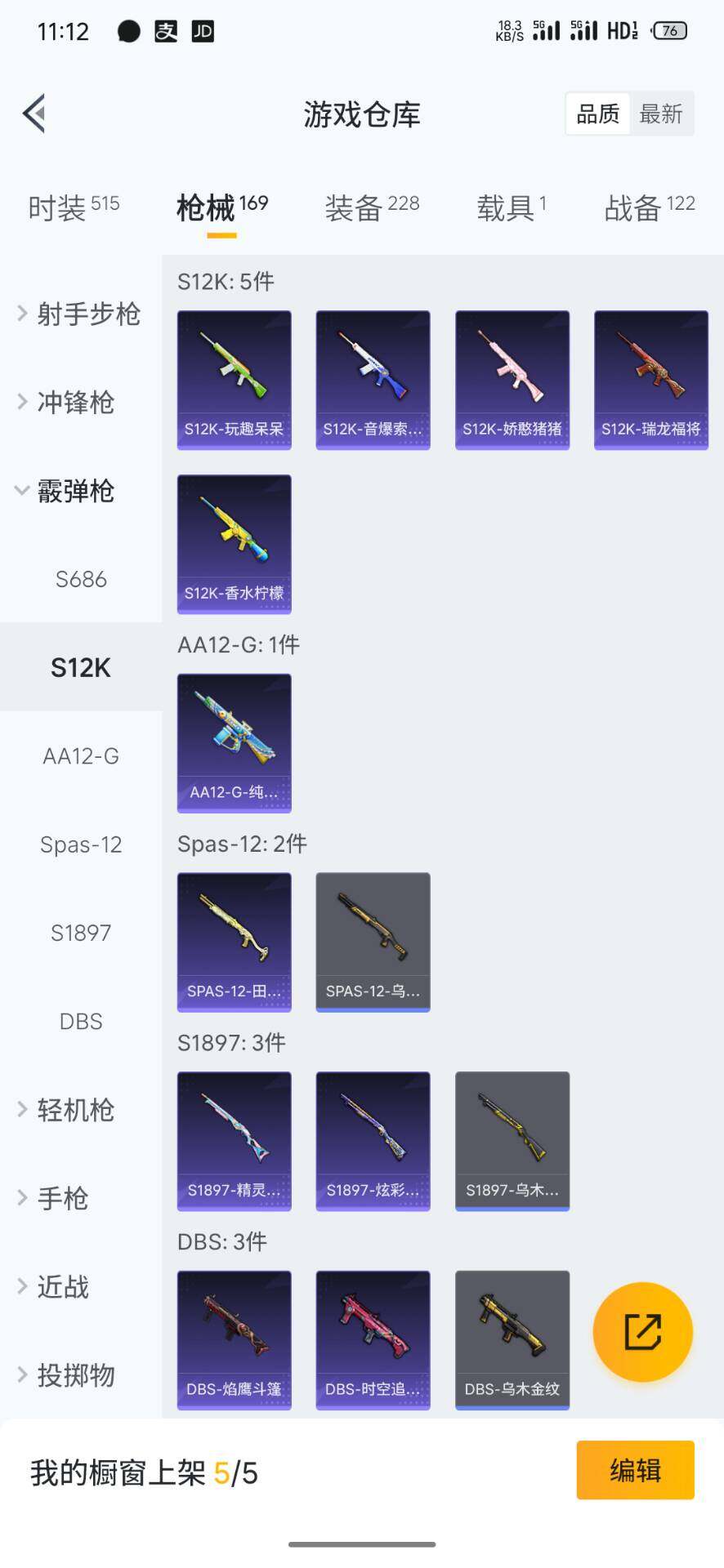Open the S12K-香水柠檬 skin card

tap(234, 543)
